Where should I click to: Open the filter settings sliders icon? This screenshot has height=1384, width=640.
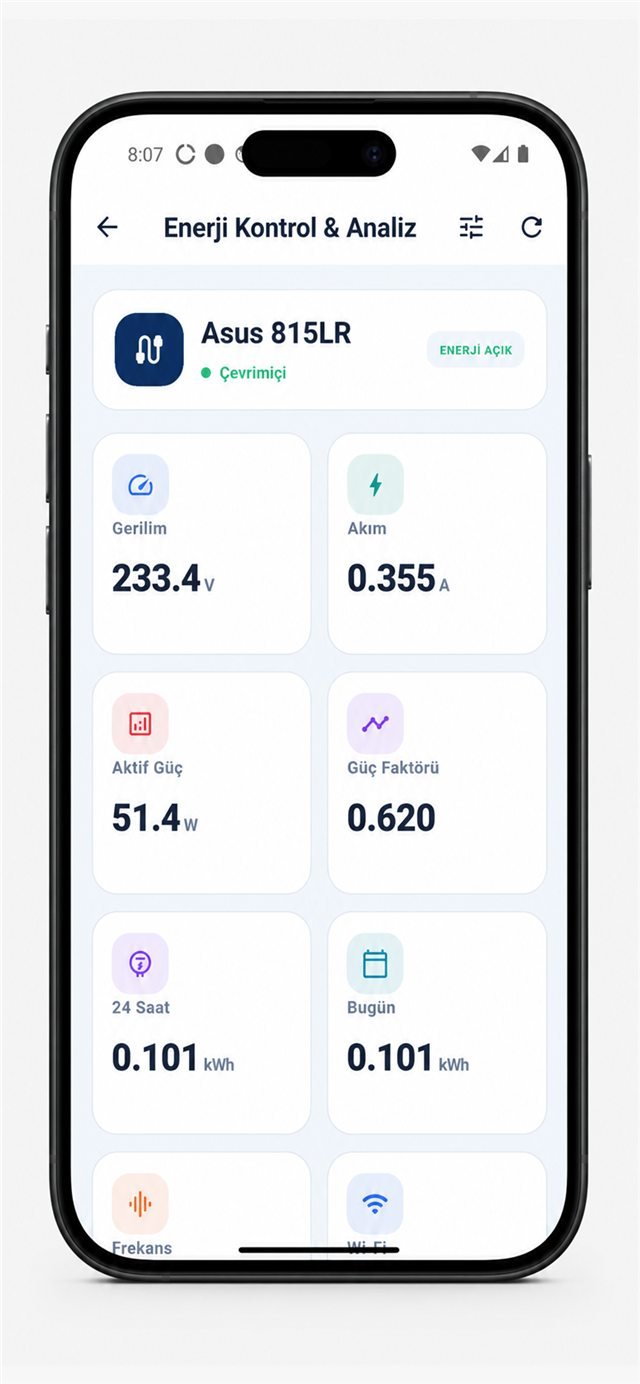click(471, 228)
